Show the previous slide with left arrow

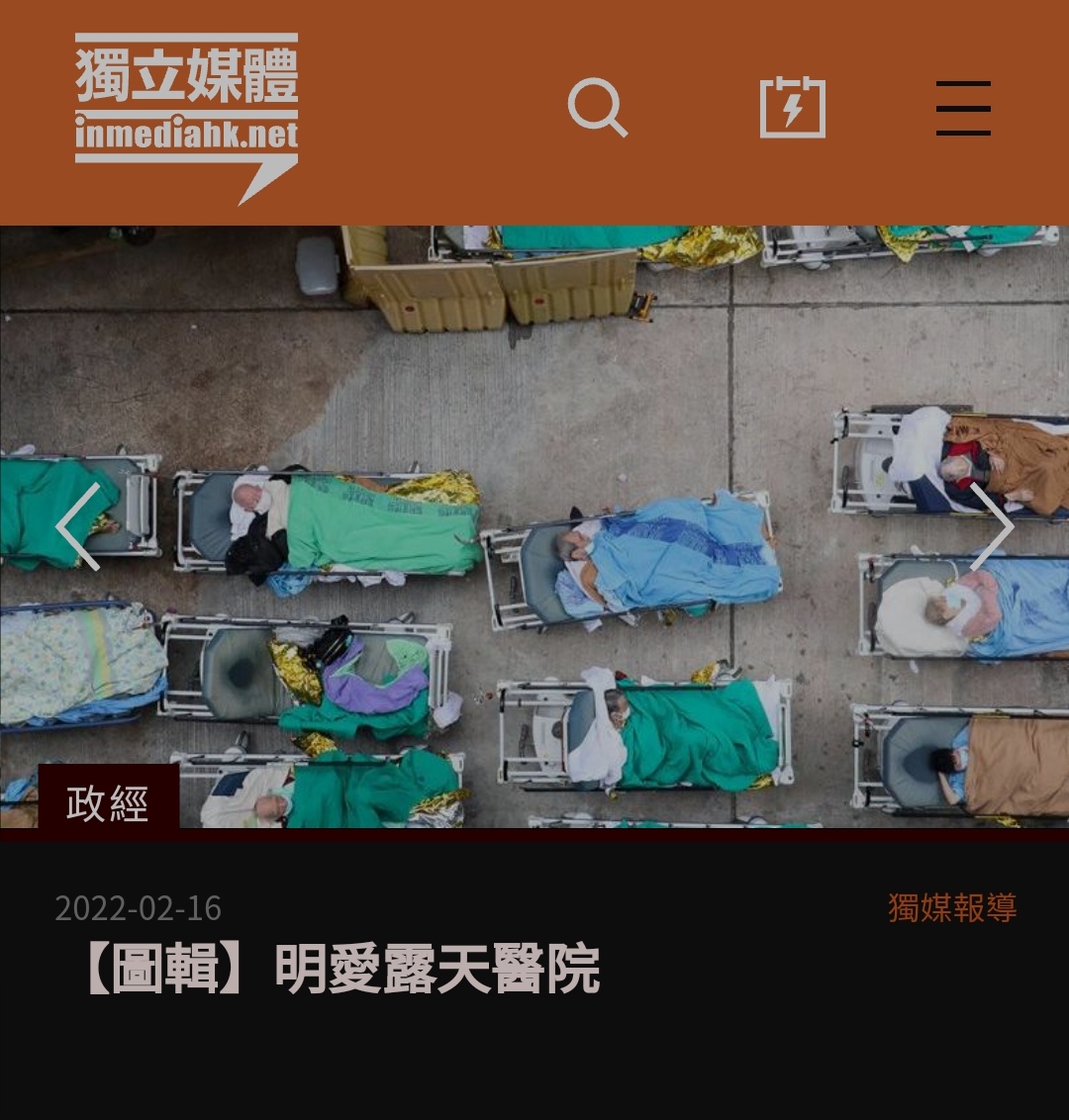[77, 527]
